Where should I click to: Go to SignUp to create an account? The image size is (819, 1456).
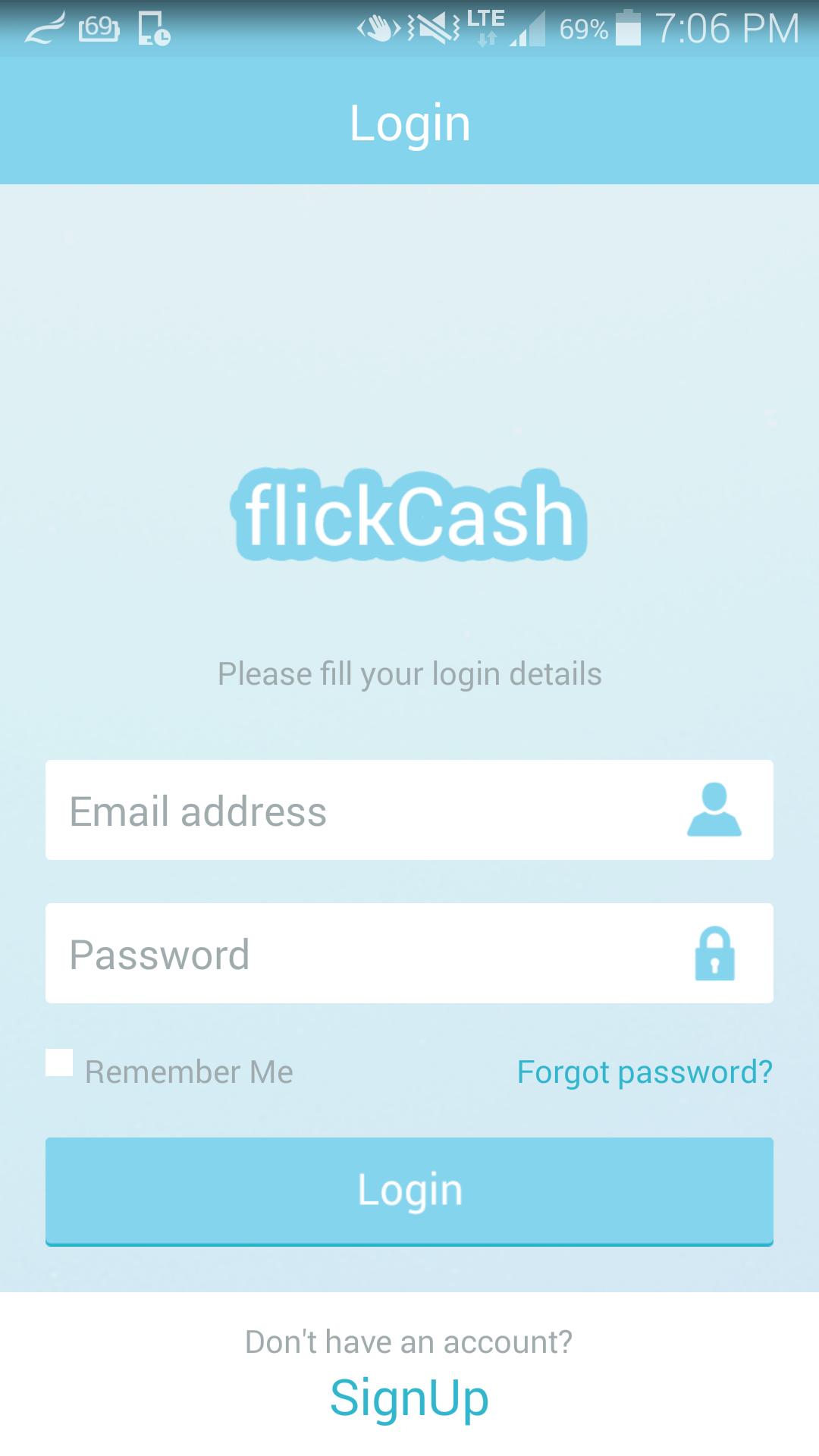click(x=409, y=1398)
